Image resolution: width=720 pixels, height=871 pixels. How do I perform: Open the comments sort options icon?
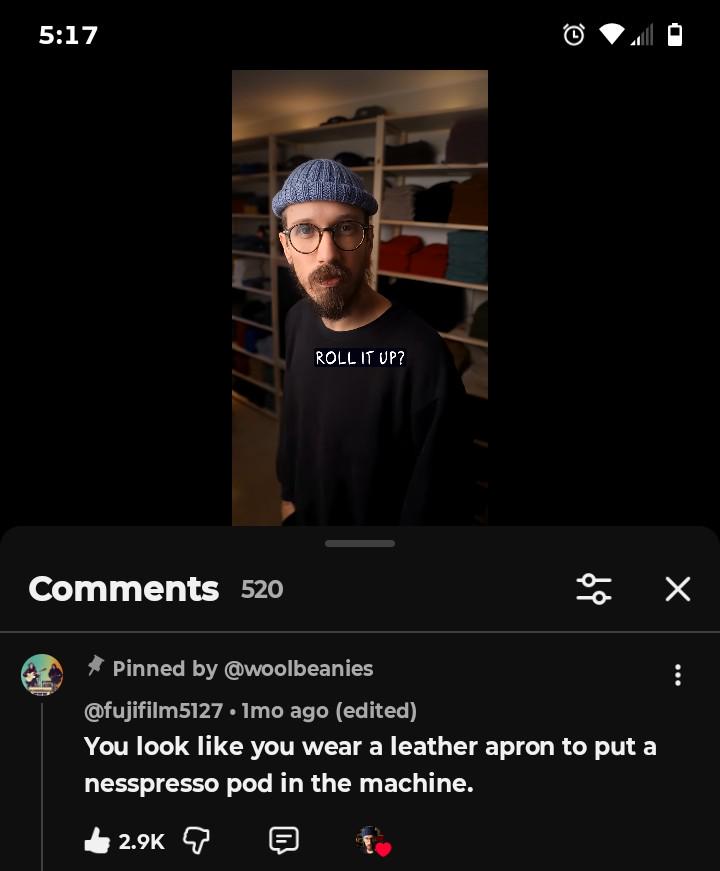(594, 589)
